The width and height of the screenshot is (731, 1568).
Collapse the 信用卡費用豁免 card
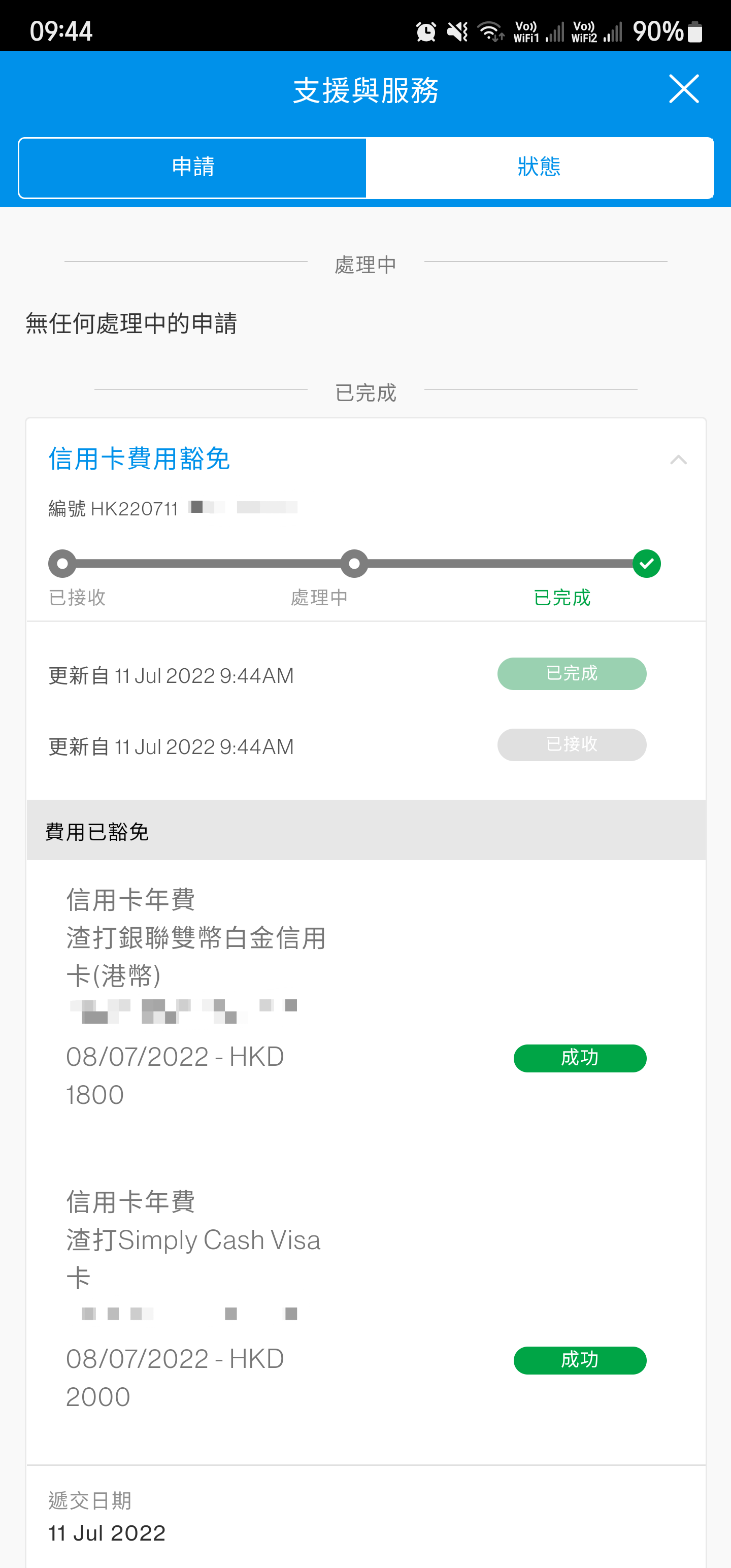(678, 460)
